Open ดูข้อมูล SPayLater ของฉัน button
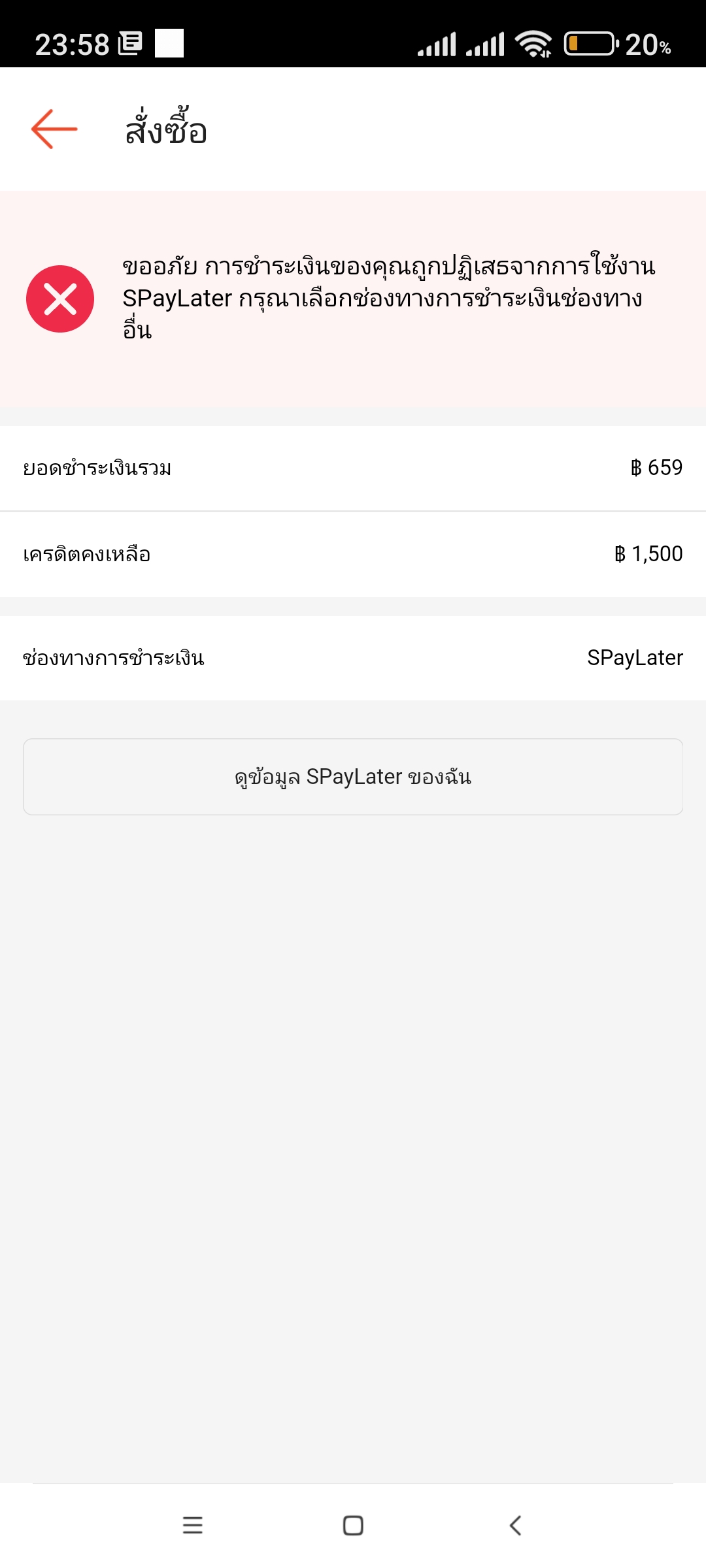This screenshot has width=706, height=1568. pos(353,777)
